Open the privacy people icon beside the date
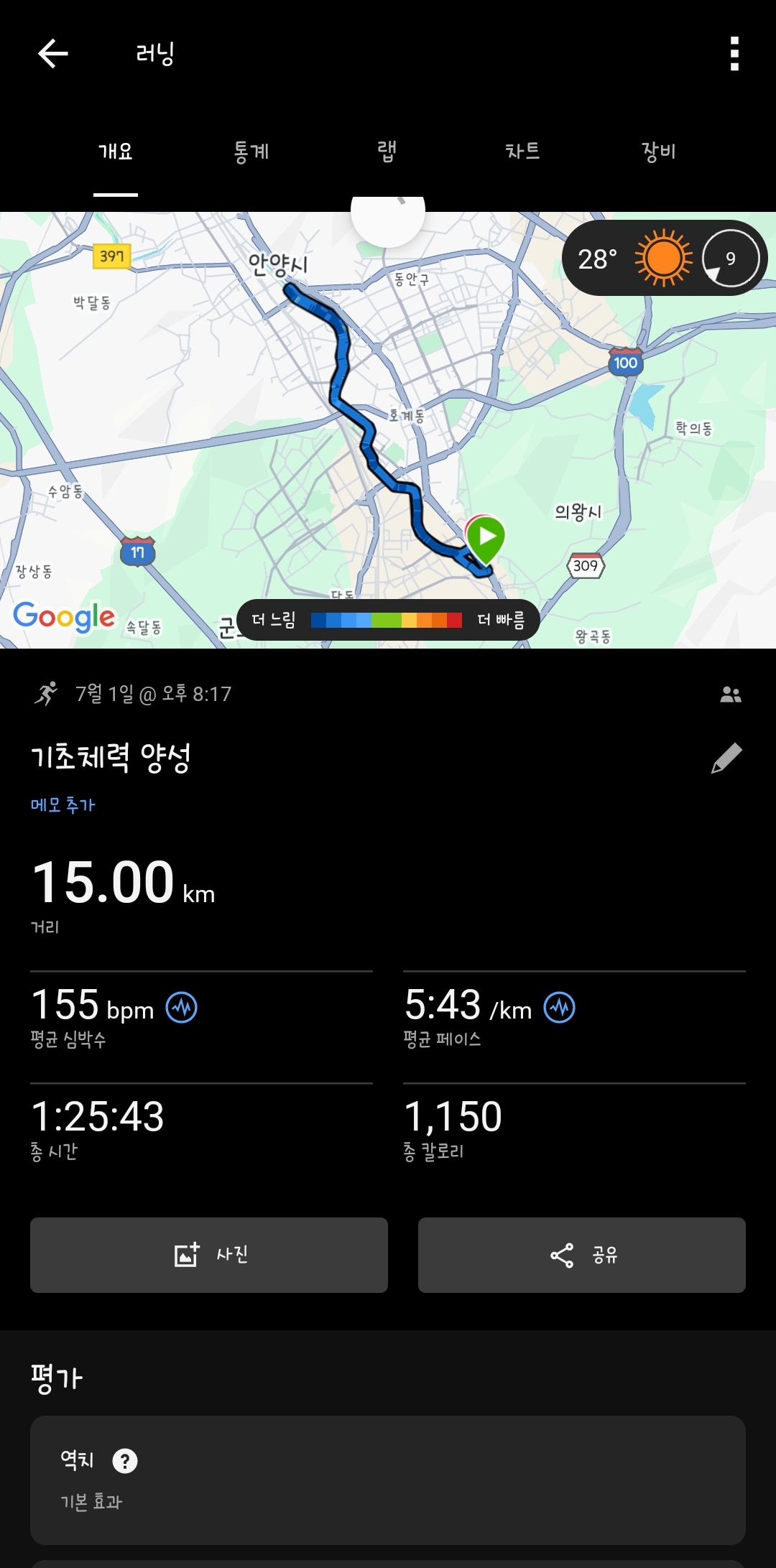This screenshot has width=776, height=1568. 731,695
